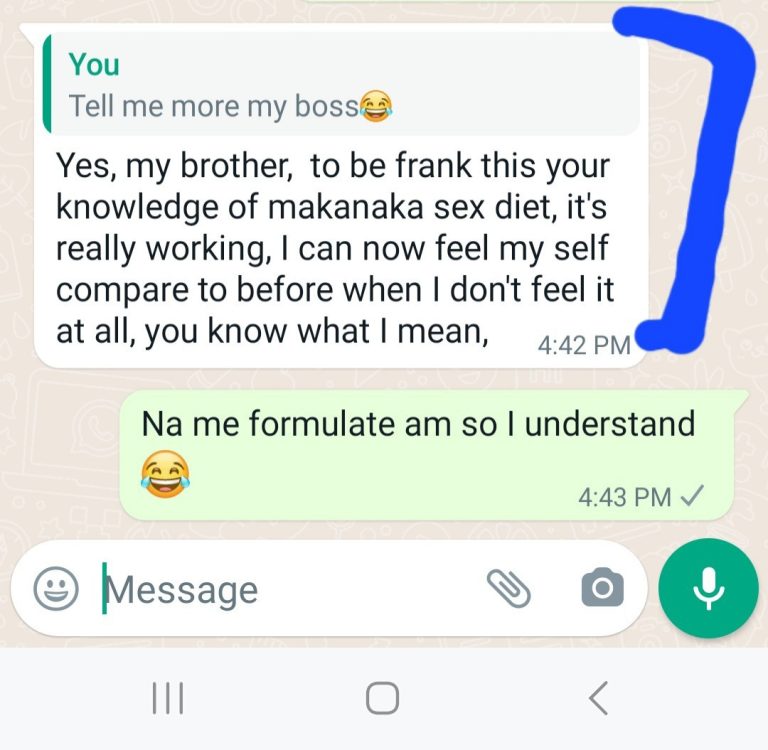The image size is (768, 750).
Task: Go back using system back button
Action: 598,698
